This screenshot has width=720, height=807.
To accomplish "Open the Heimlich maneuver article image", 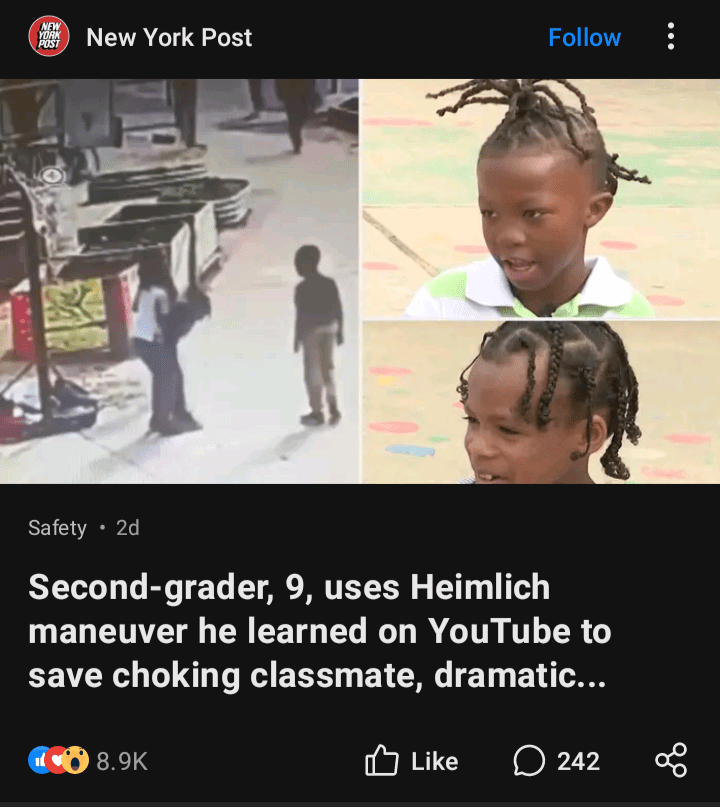I will click(360, 281).
